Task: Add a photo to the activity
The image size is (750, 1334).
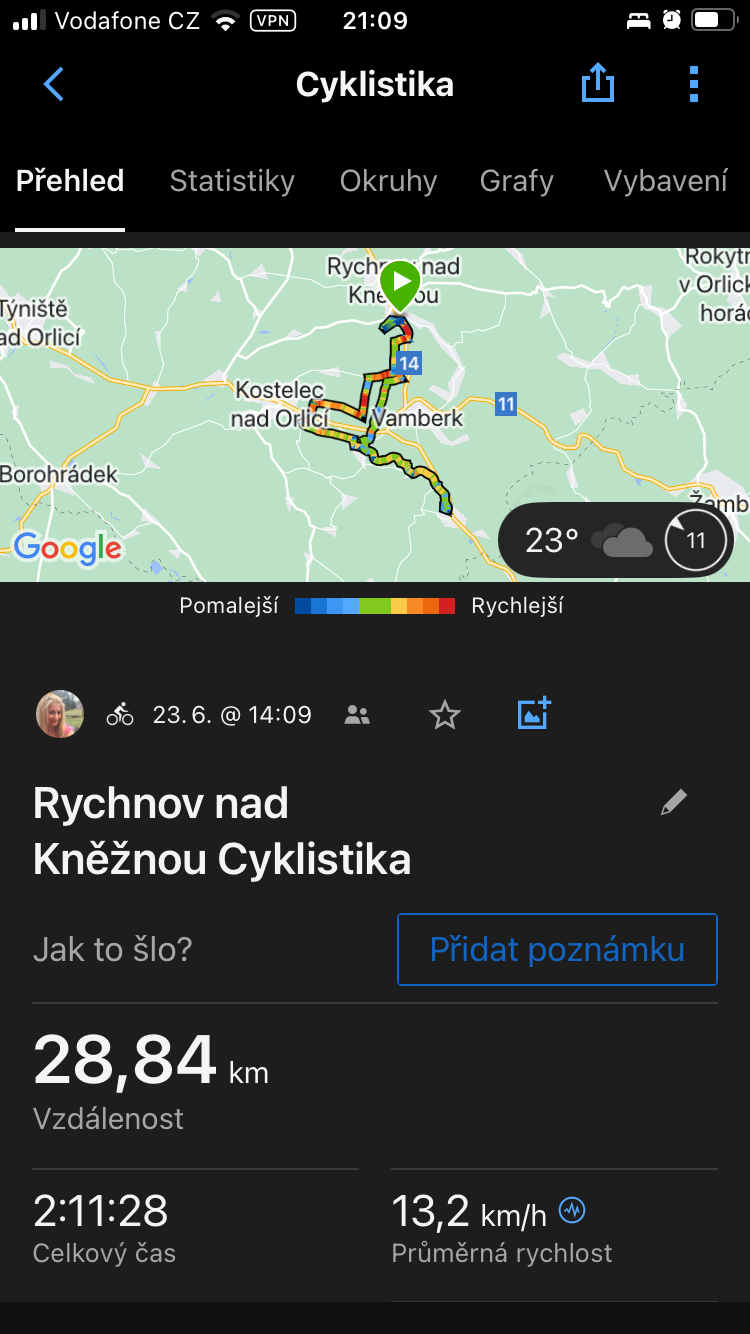Action: point(534,714)
